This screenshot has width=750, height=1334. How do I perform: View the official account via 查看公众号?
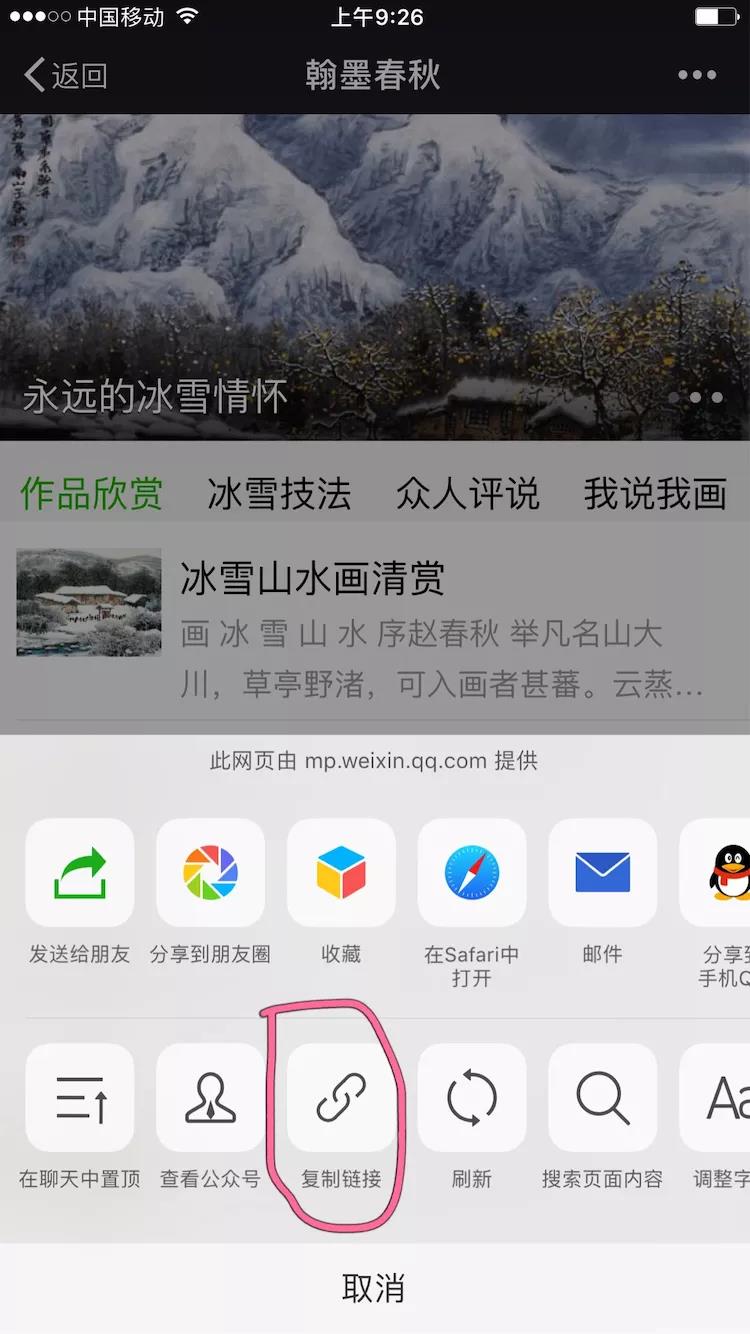coord(210,1098)
